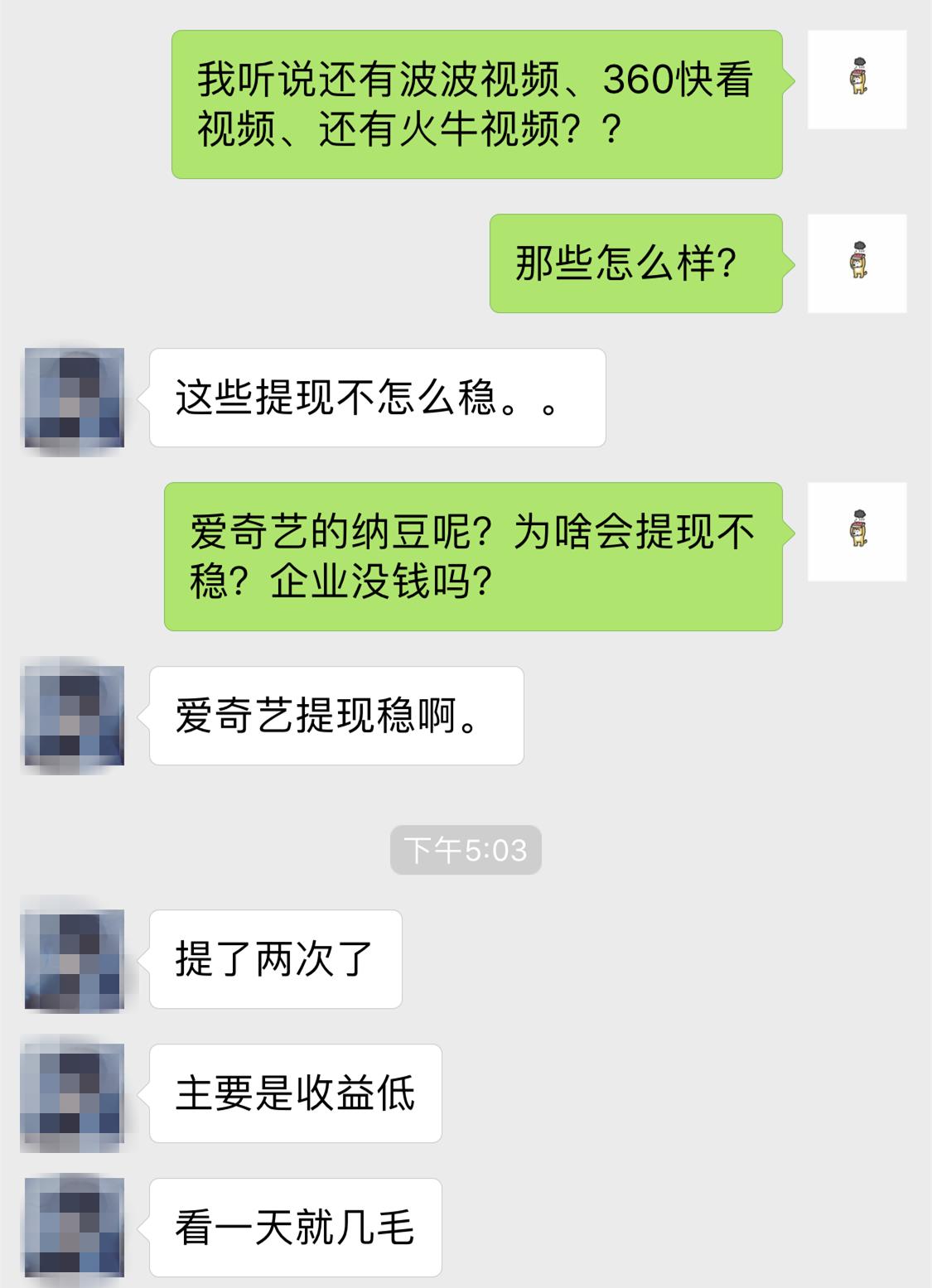Viewport: 932px width, 1288px height.
Task: Click the message '提了两次了'
Action: 273,958
